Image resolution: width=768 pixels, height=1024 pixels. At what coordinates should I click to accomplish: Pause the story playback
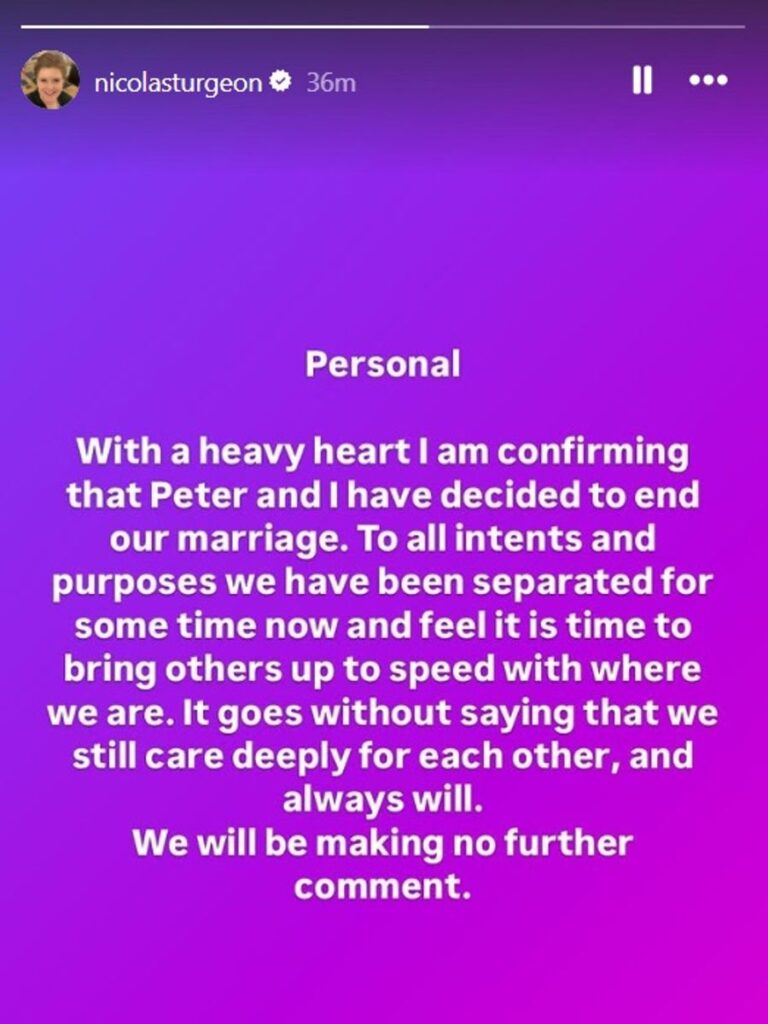tap(642, 82)
